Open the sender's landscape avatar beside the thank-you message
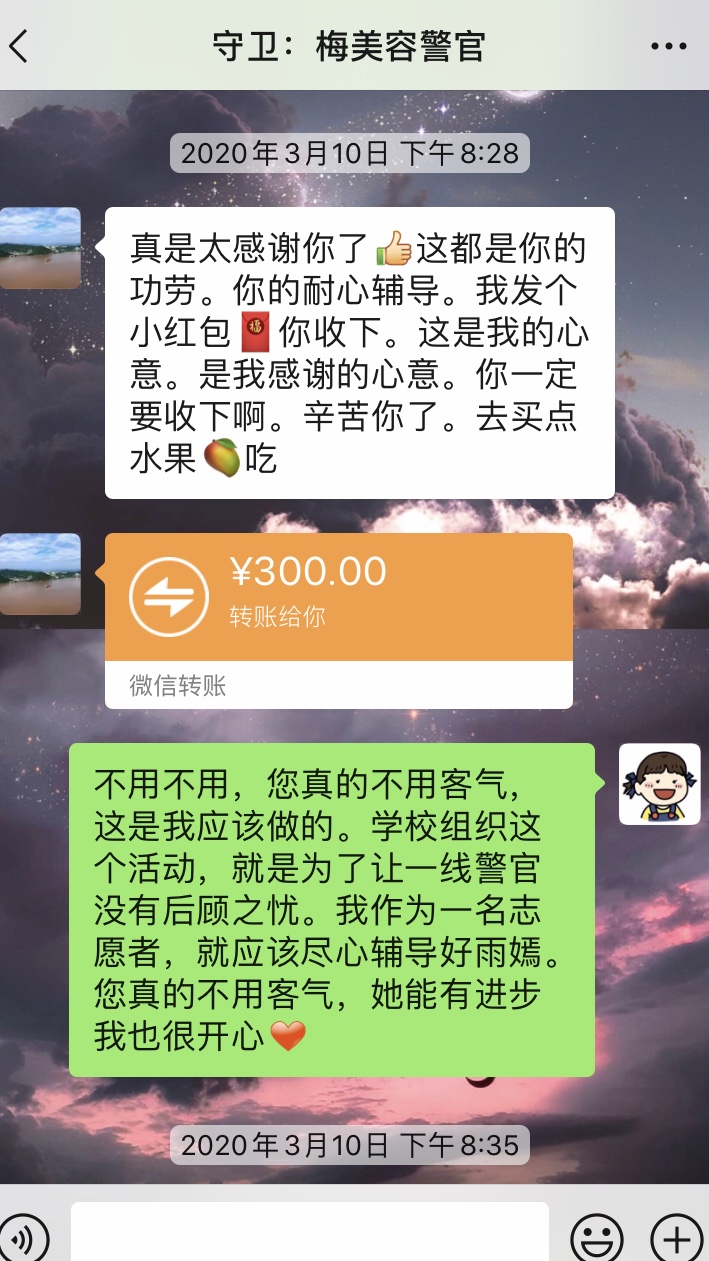Image resolution: width=709 pixels, height=1261 pixels. 40,248
